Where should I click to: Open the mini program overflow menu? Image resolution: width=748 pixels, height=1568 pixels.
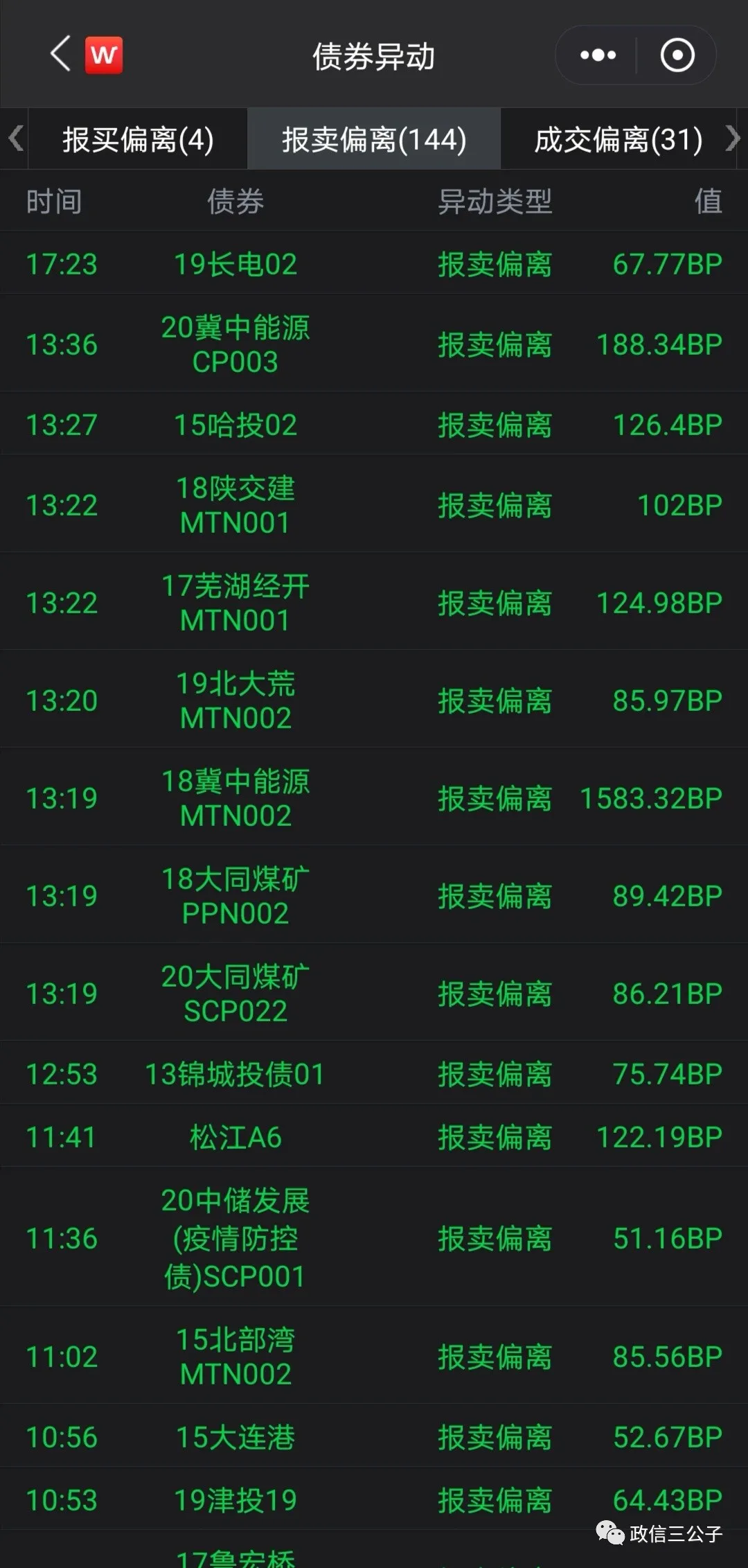[x=598, y=55]
